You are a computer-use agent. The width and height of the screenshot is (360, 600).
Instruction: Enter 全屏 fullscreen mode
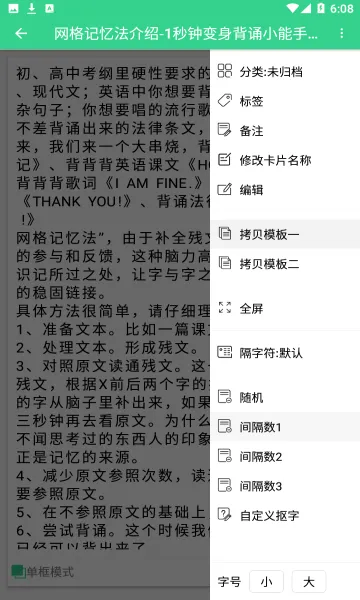pos(285,308)
